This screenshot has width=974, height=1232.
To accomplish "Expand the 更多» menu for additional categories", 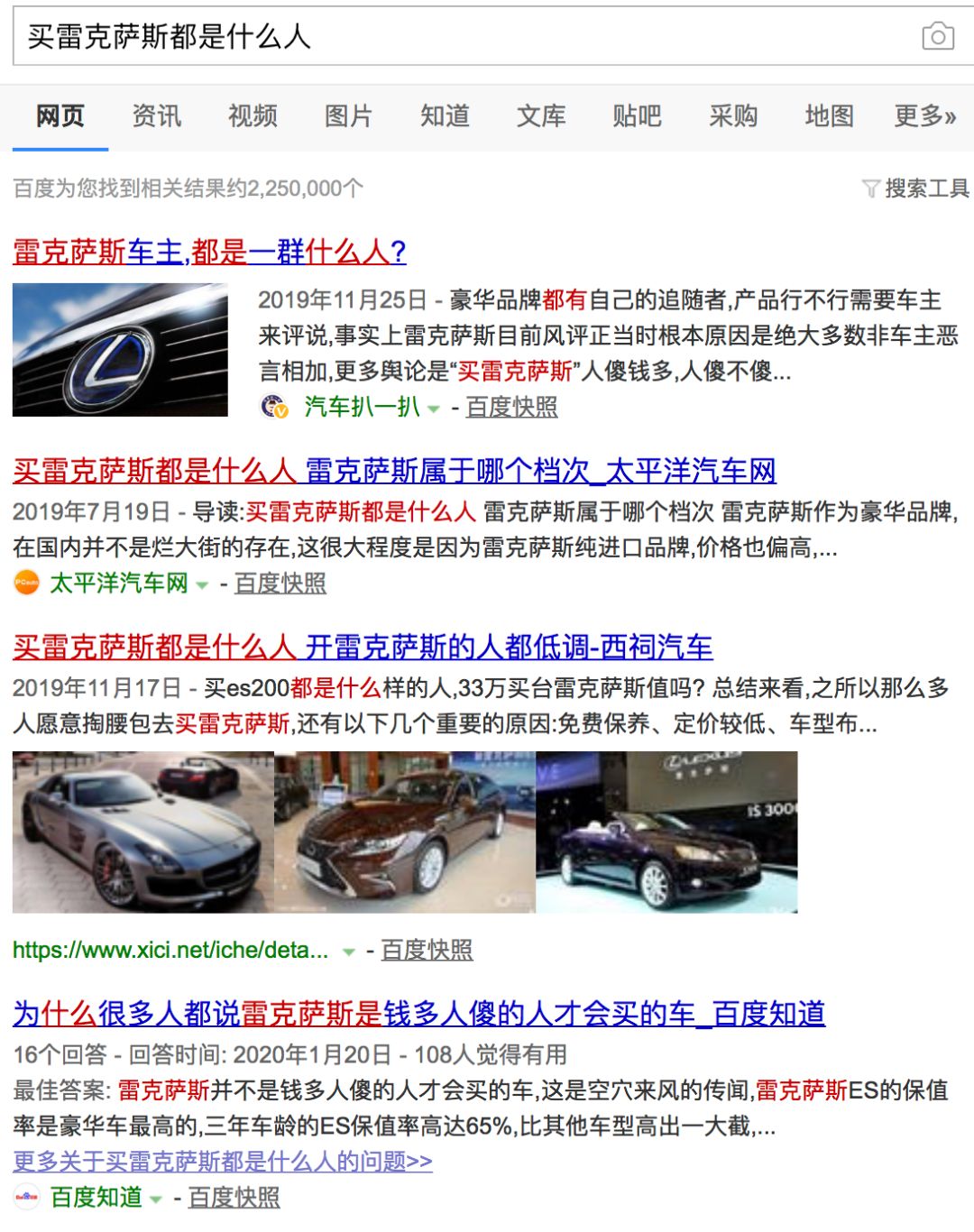I will pyautogui.click(x=923, y=116).
